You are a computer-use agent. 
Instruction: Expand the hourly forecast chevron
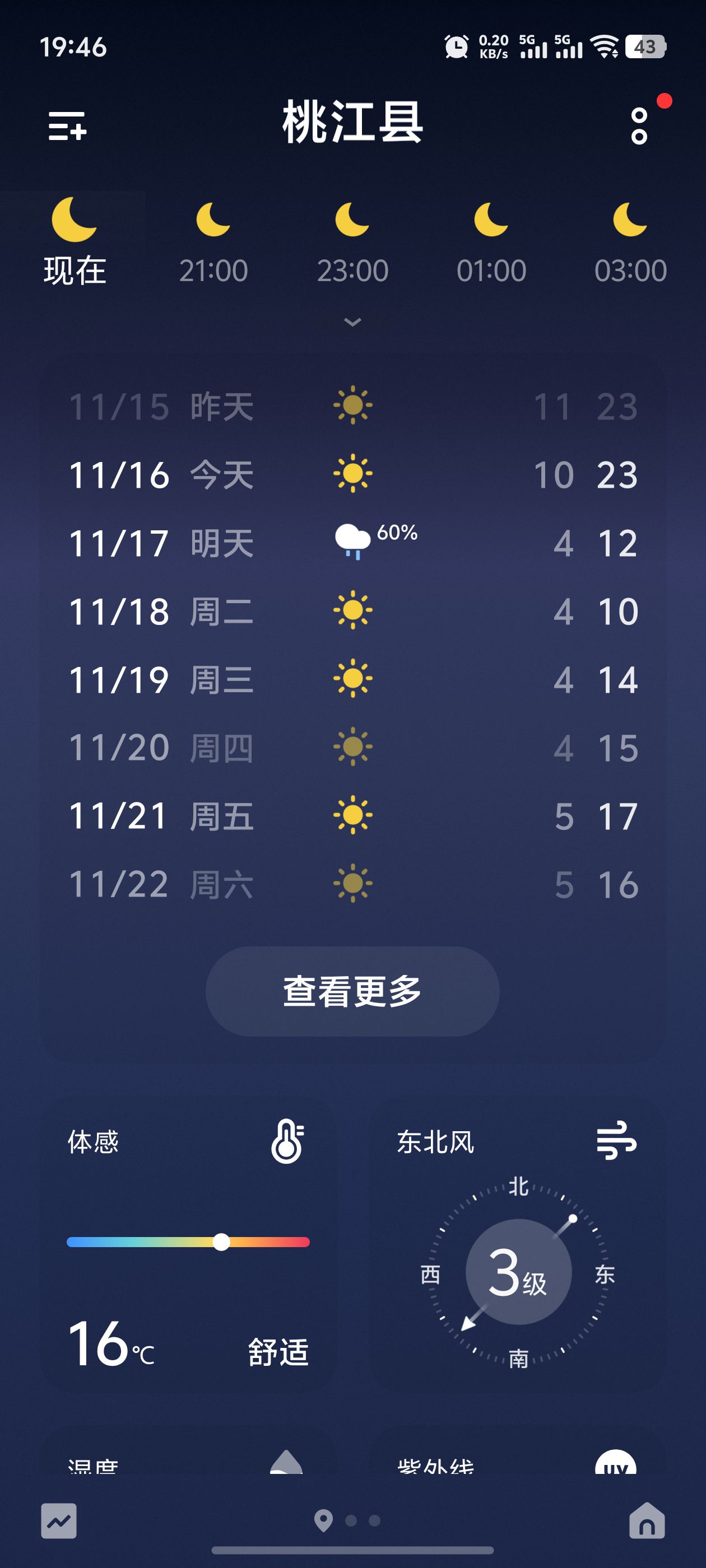(x=352, y=322)
